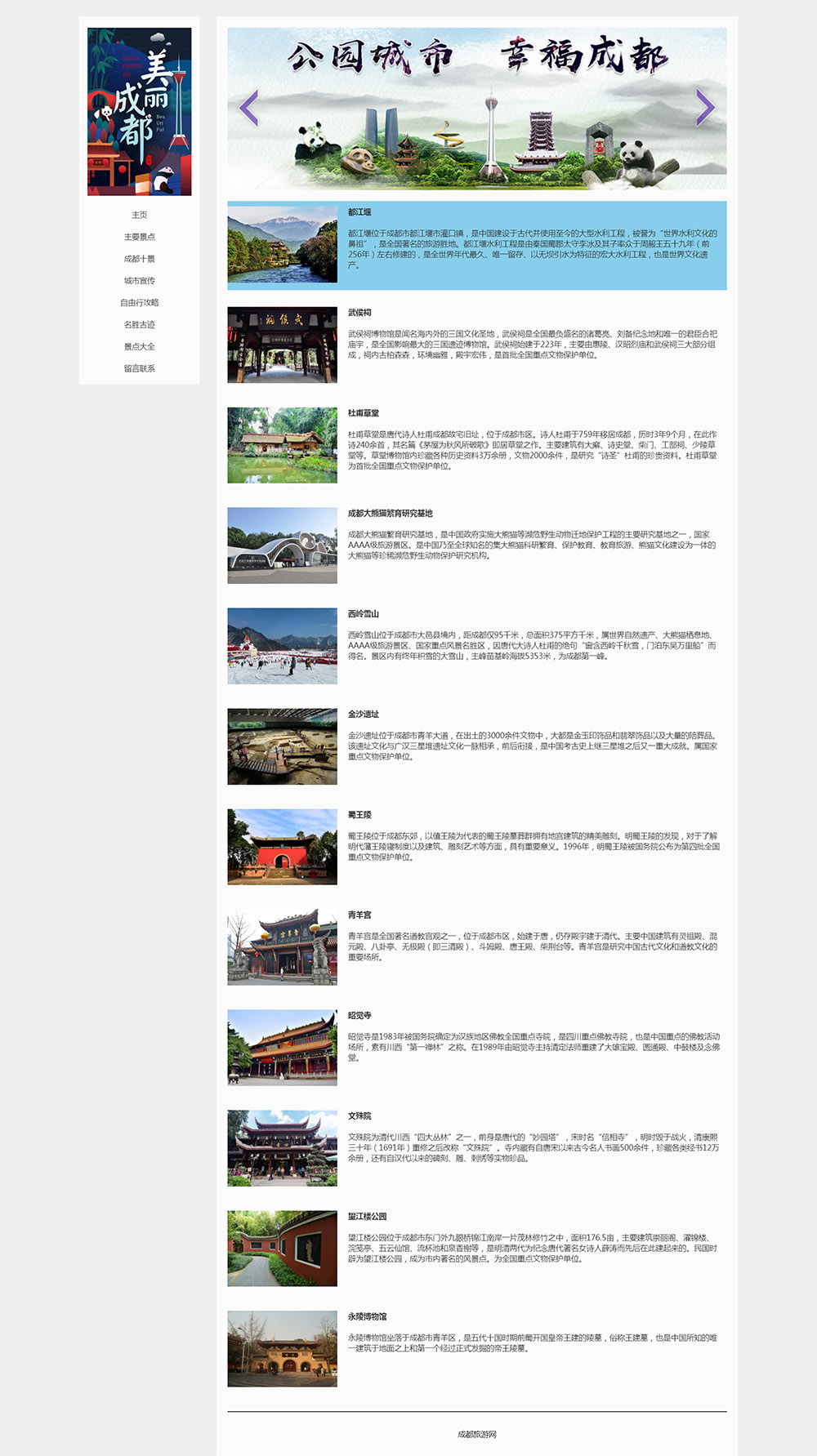Image resolution: width=817 pixels, height=1456 pixels.
Task: Open the 杜甫草堂 listing
Action: (x=477, y=446)
